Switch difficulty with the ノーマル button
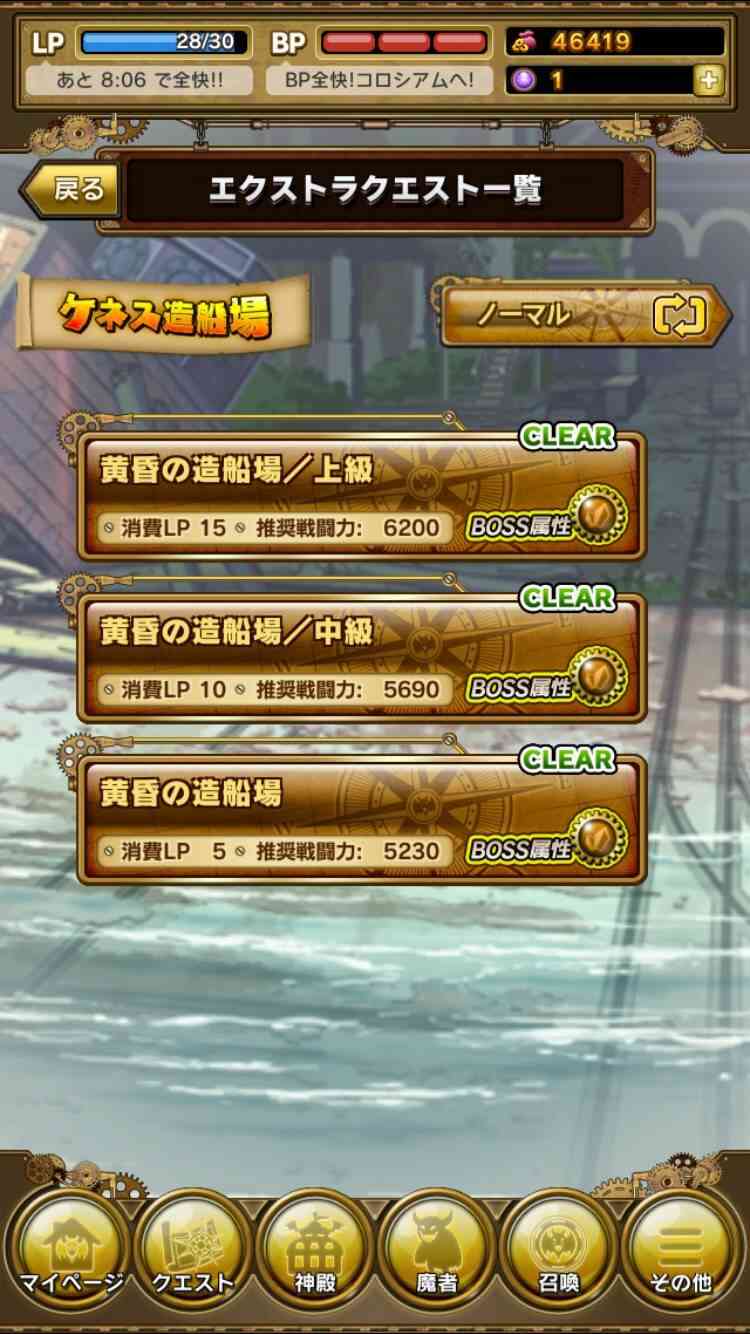Screen dimensions: 750x1334 tap(586, 315)
